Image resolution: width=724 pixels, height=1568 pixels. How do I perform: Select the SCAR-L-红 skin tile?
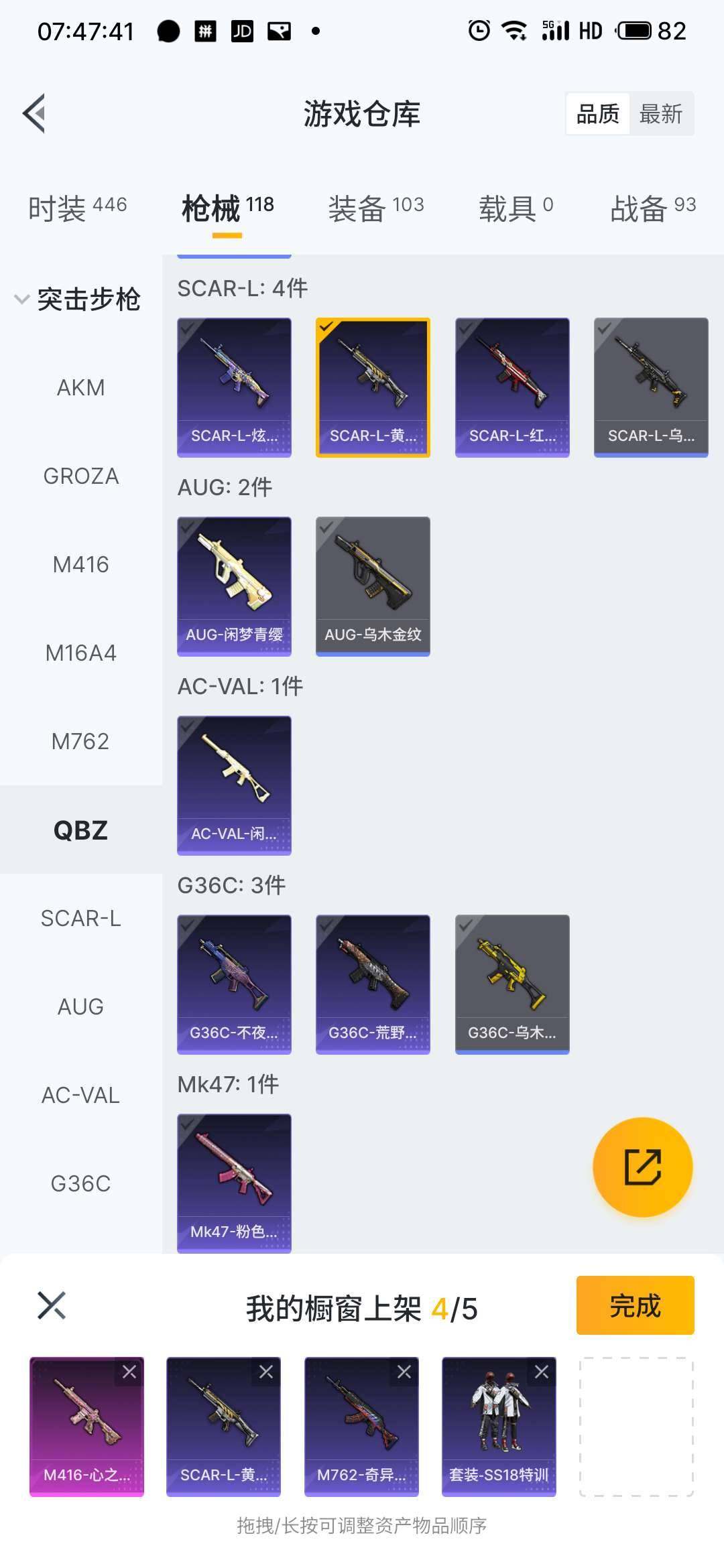[x=512, y=387]
